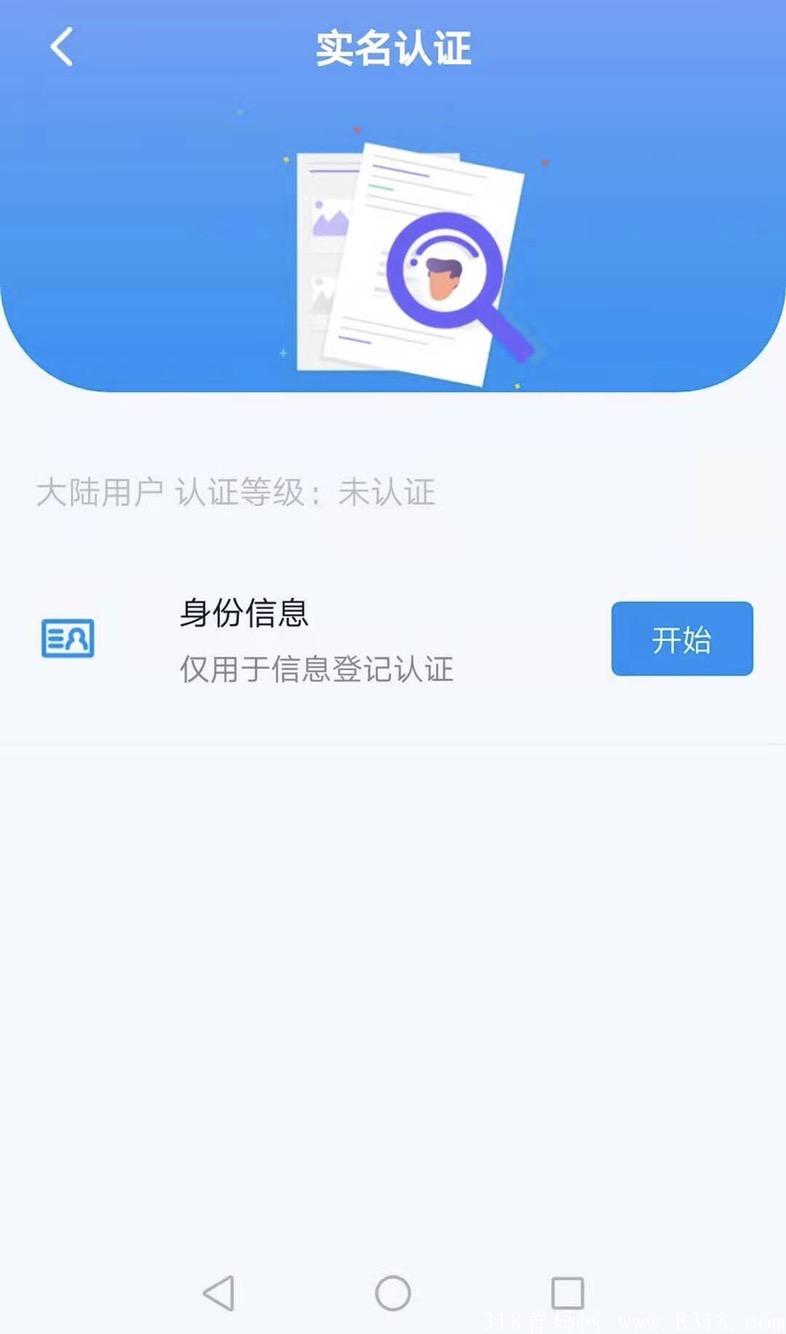Tap the 开始 button to start verification
The image size is (786, 1334).
point(682,638)
